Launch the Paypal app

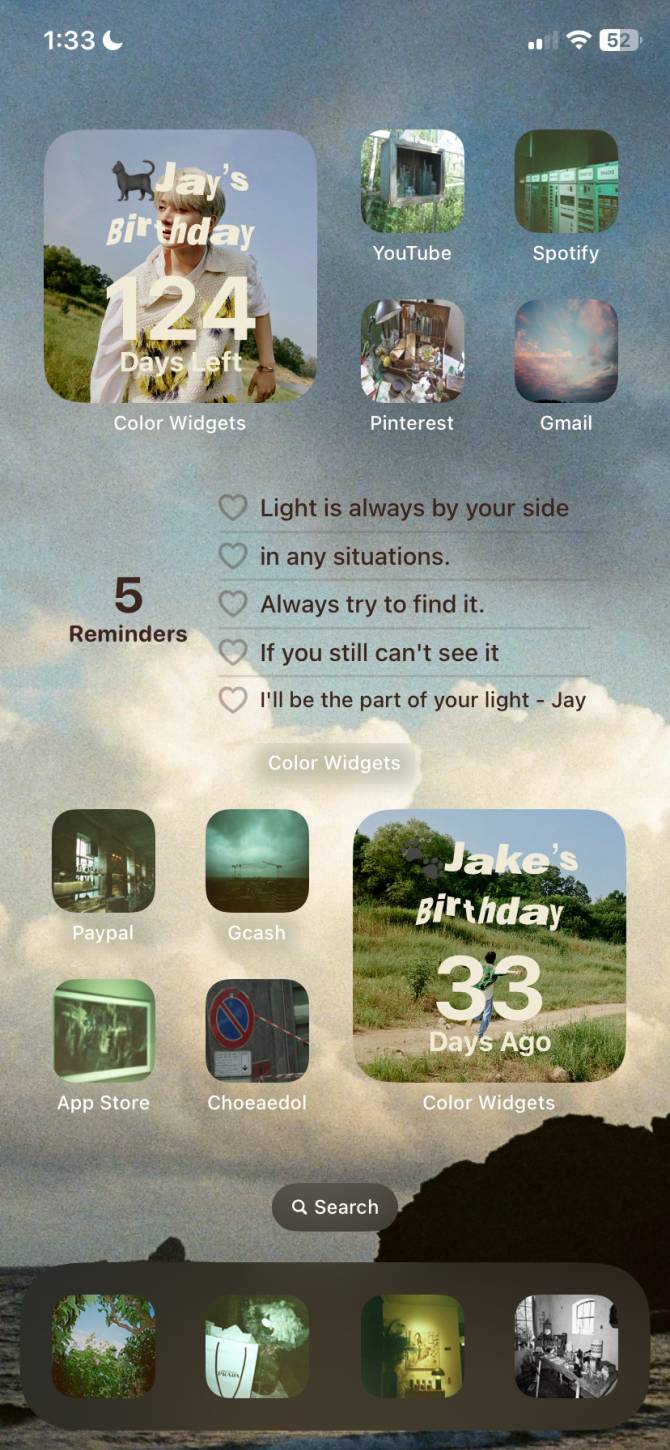[x=103, y=861]
